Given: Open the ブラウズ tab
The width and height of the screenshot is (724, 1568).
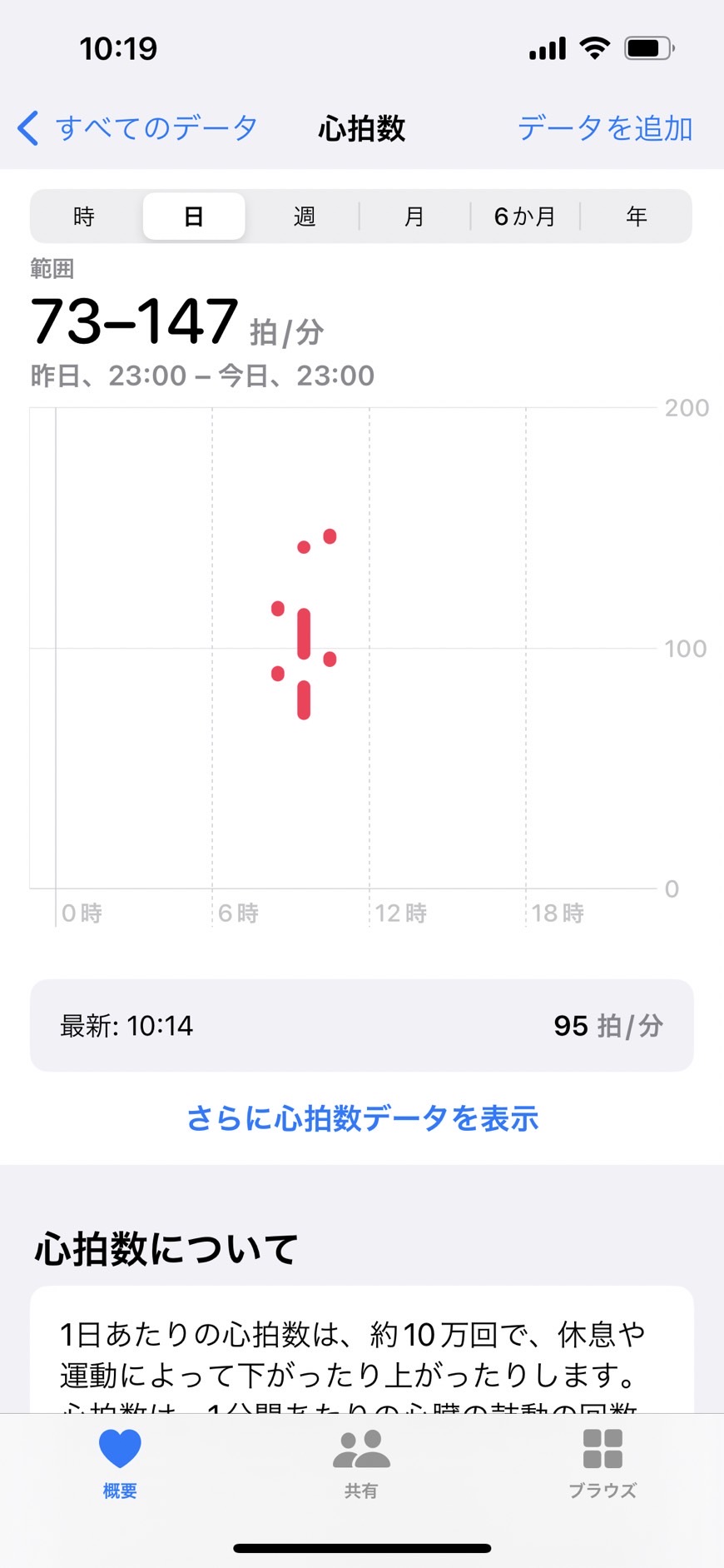Looking at the screenshot, I should pos(603,1465).
